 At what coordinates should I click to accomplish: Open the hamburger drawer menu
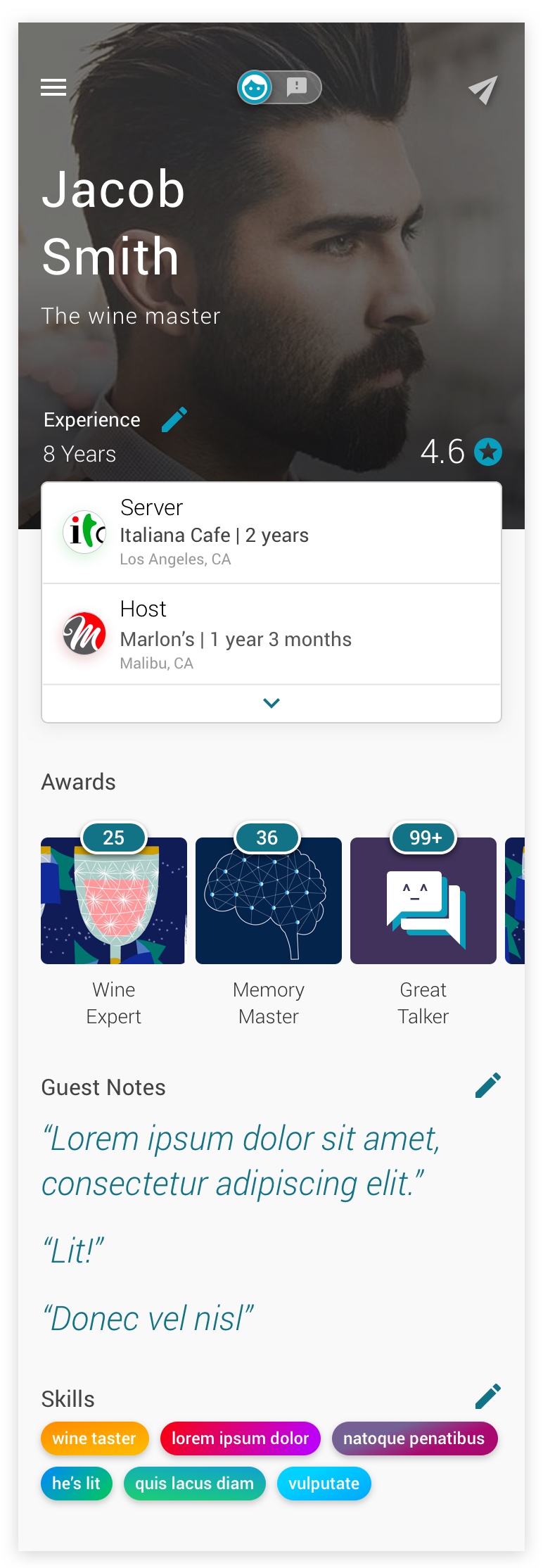click(x=53, y=87)
